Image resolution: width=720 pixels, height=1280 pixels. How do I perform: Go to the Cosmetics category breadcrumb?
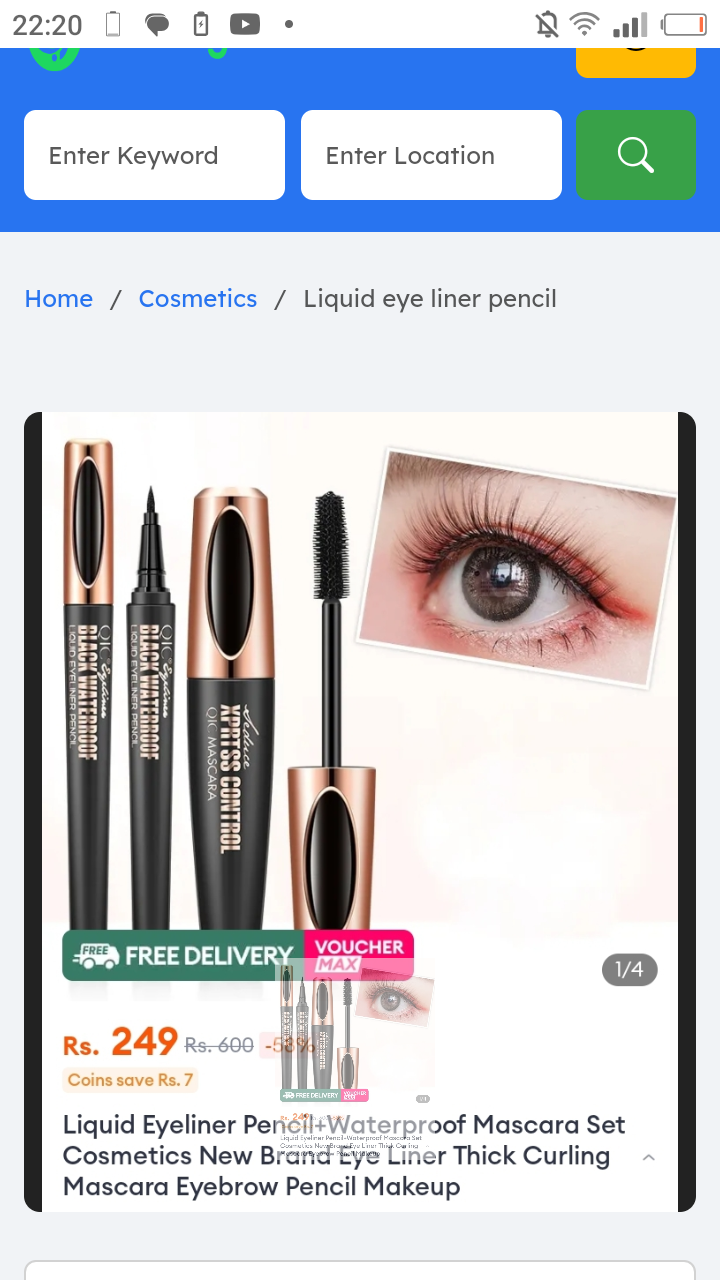coord(197,299)
